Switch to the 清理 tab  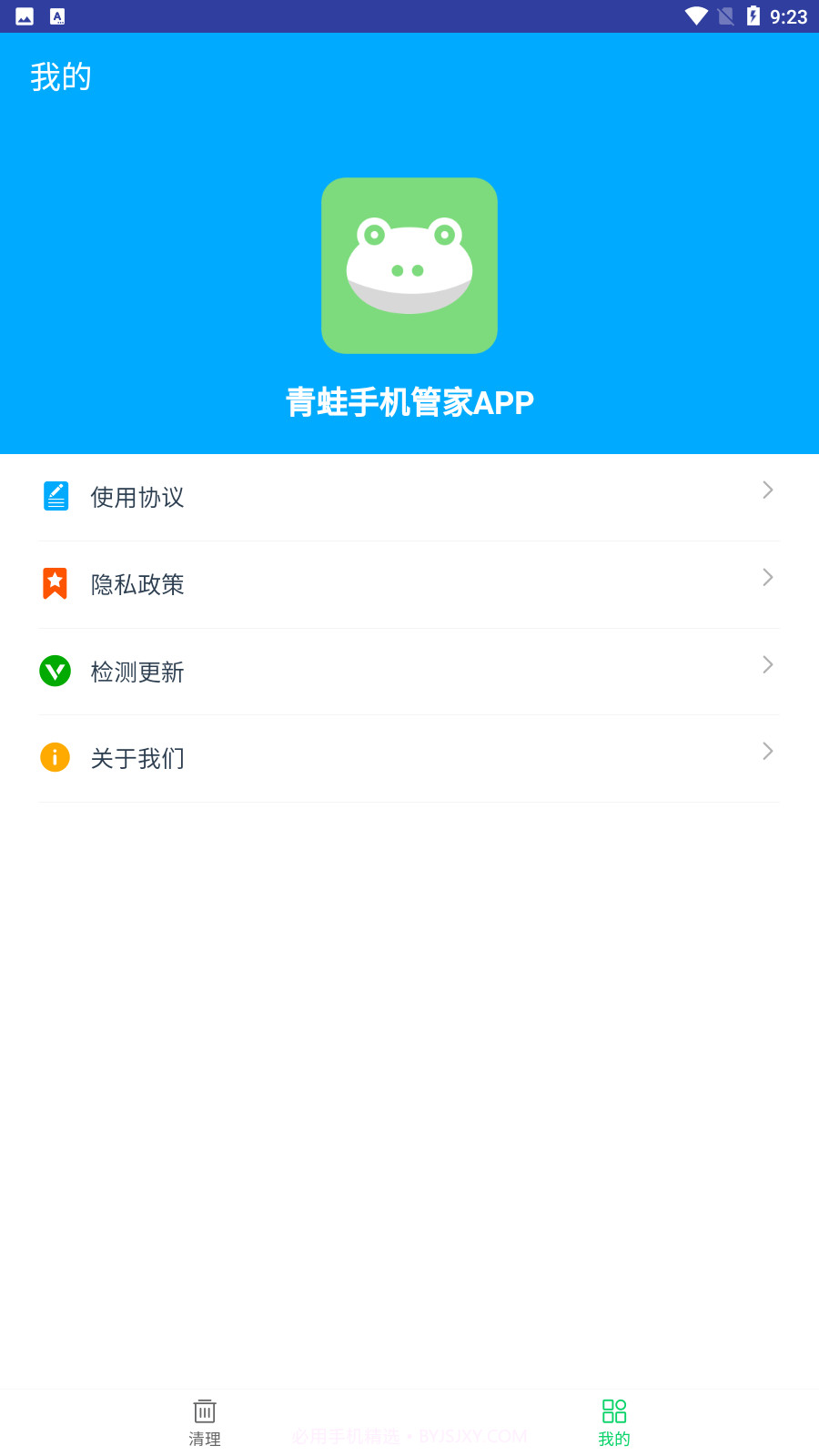[205, 1421]
